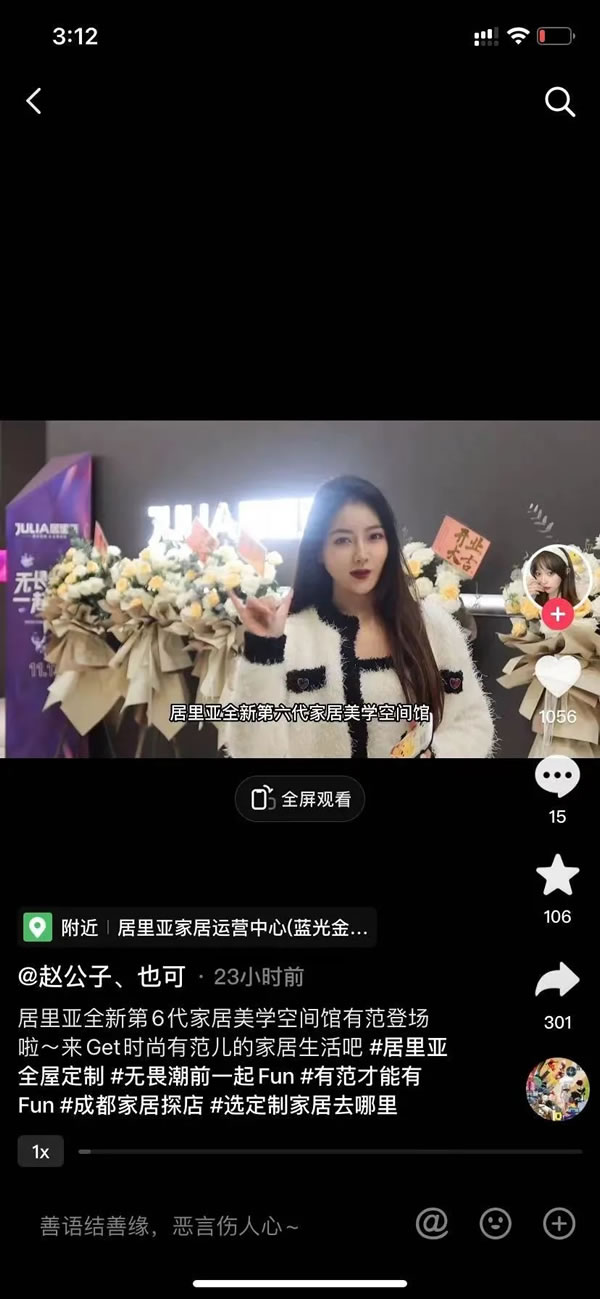Open the plus attachment icon in comment bar
Viewport: 600px width, 1299px height.
(559, 1223)
